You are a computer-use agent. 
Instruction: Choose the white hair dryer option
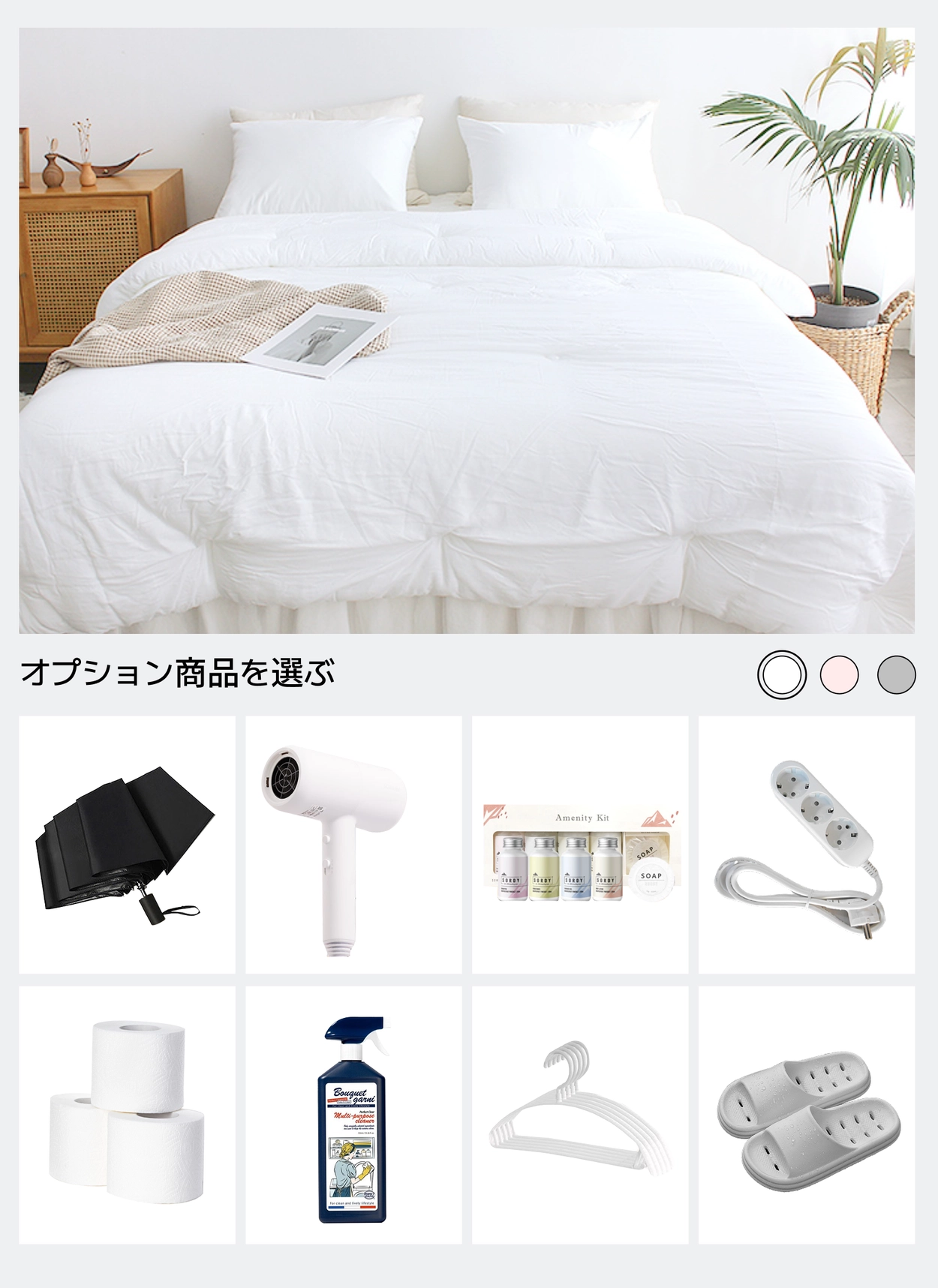353,845
